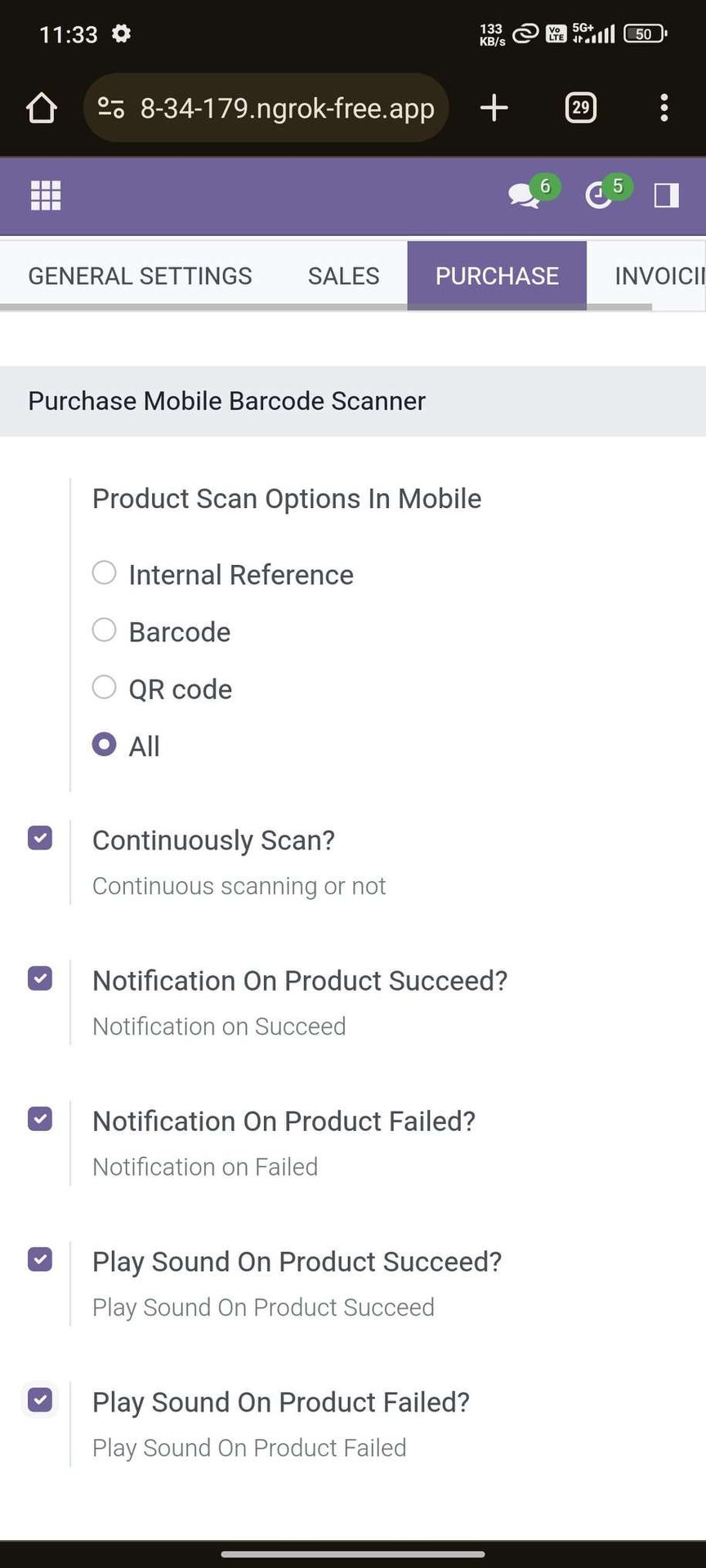706x1568 pixels.
Task: Tap the browser address bar
Action: 266,107
